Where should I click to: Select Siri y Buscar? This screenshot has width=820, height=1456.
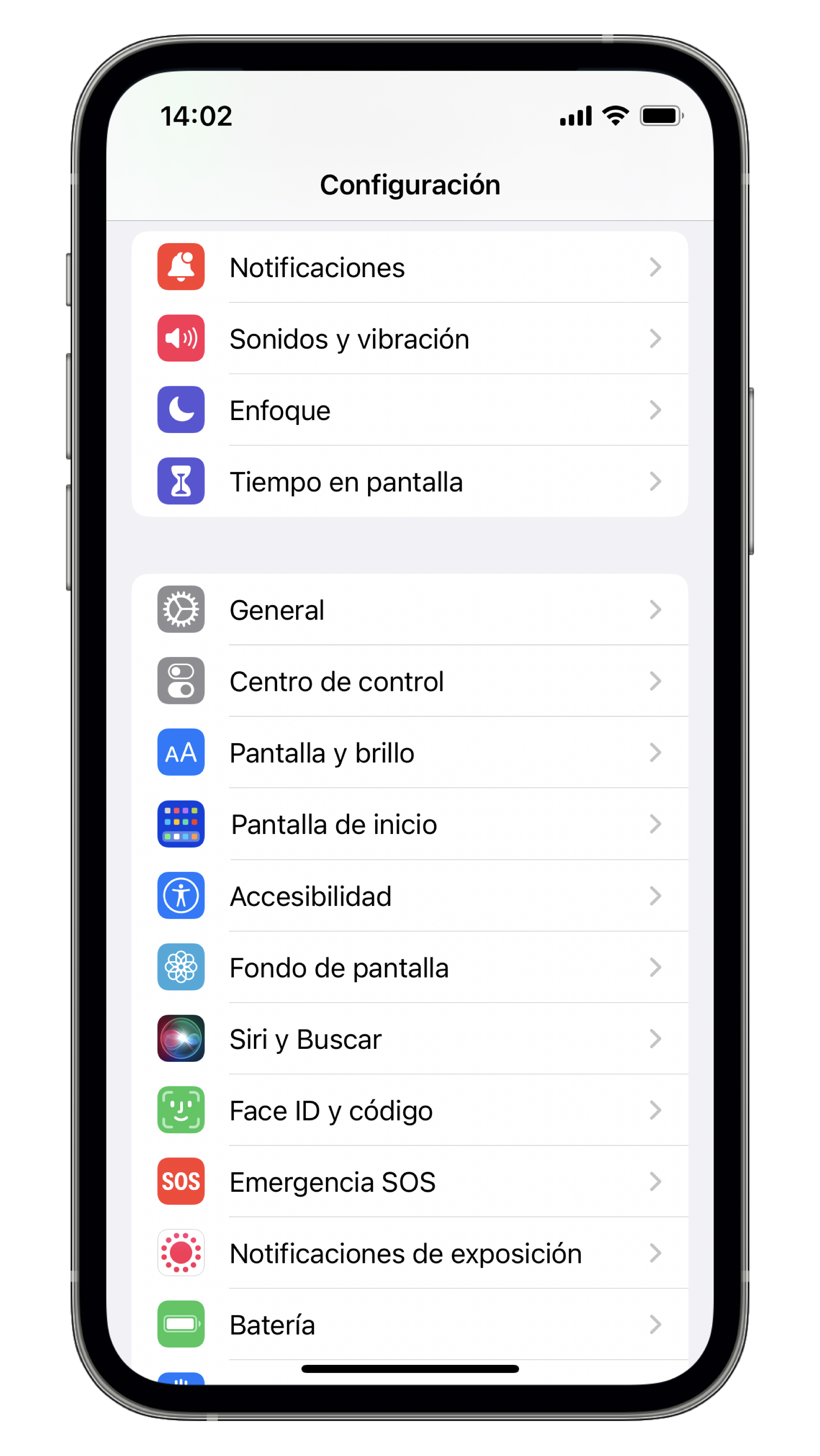[x=410, y=1039]
